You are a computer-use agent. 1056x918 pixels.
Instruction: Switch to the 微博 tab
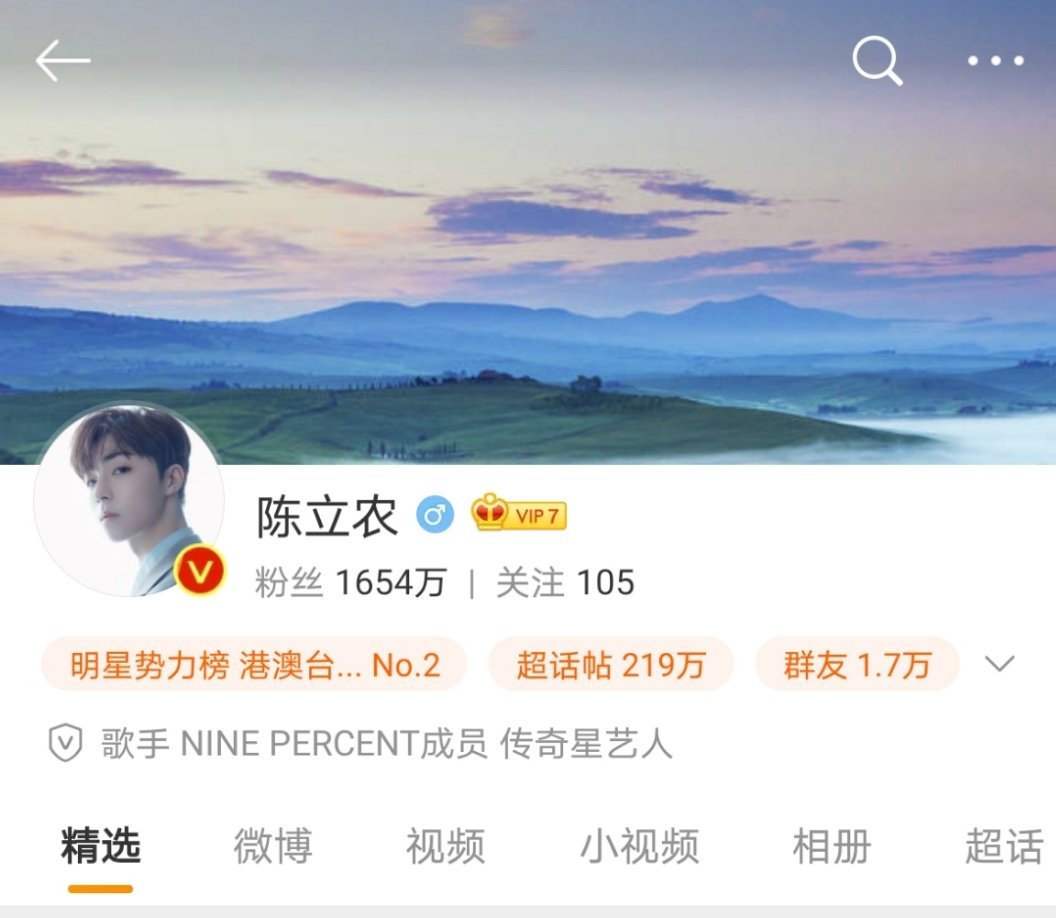pos(272,846)
